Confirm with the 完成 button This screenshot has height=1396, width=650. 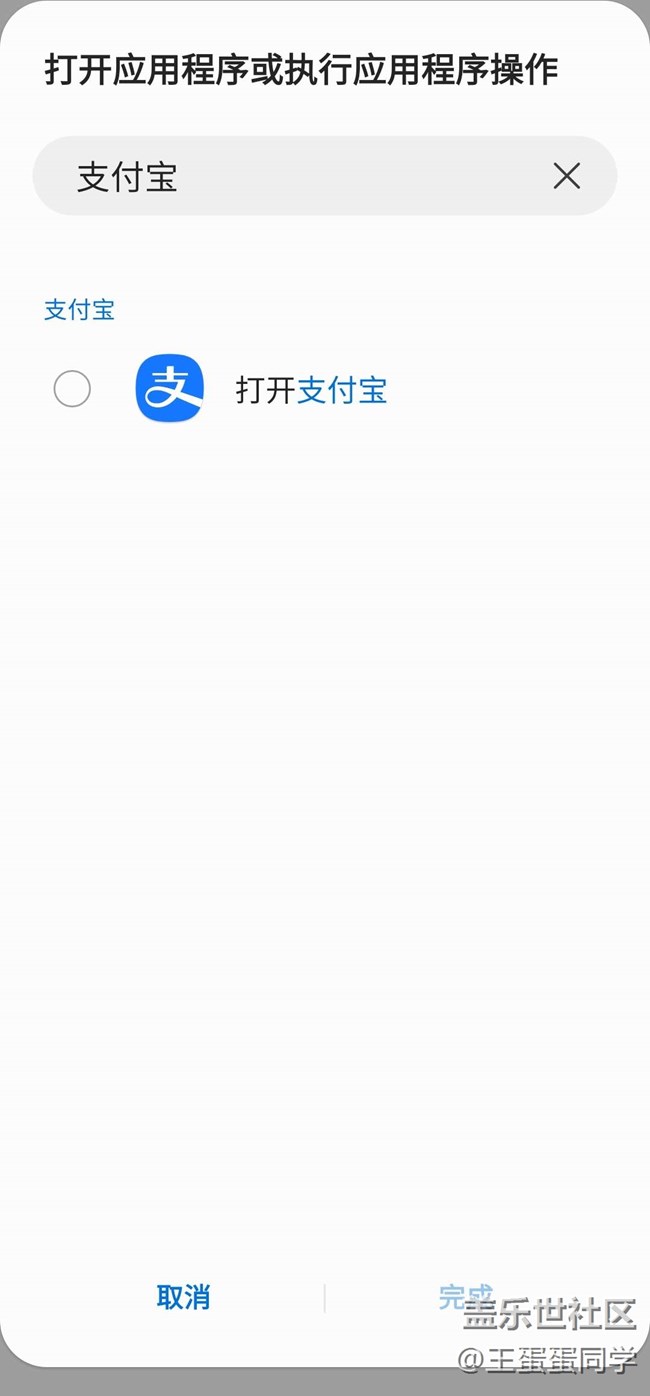pyautogui.click(x=465, y=1297)
